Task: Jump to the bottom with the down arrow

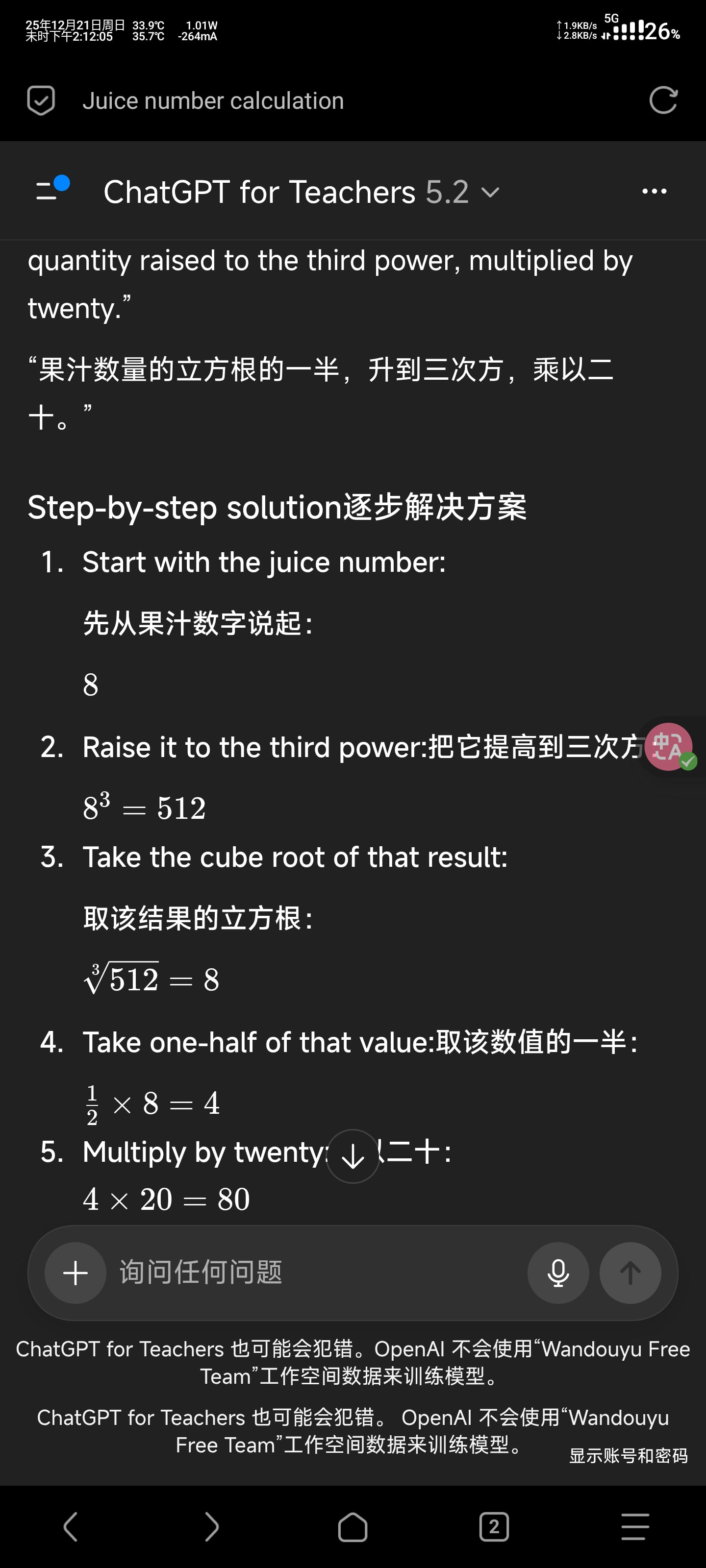Action: [x=353, y=1156]
